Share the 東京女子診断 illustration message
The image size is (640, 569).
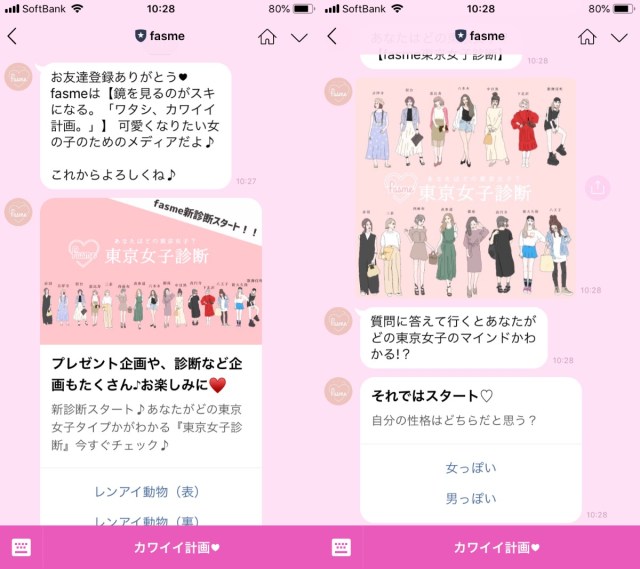(x=597, y=187)
